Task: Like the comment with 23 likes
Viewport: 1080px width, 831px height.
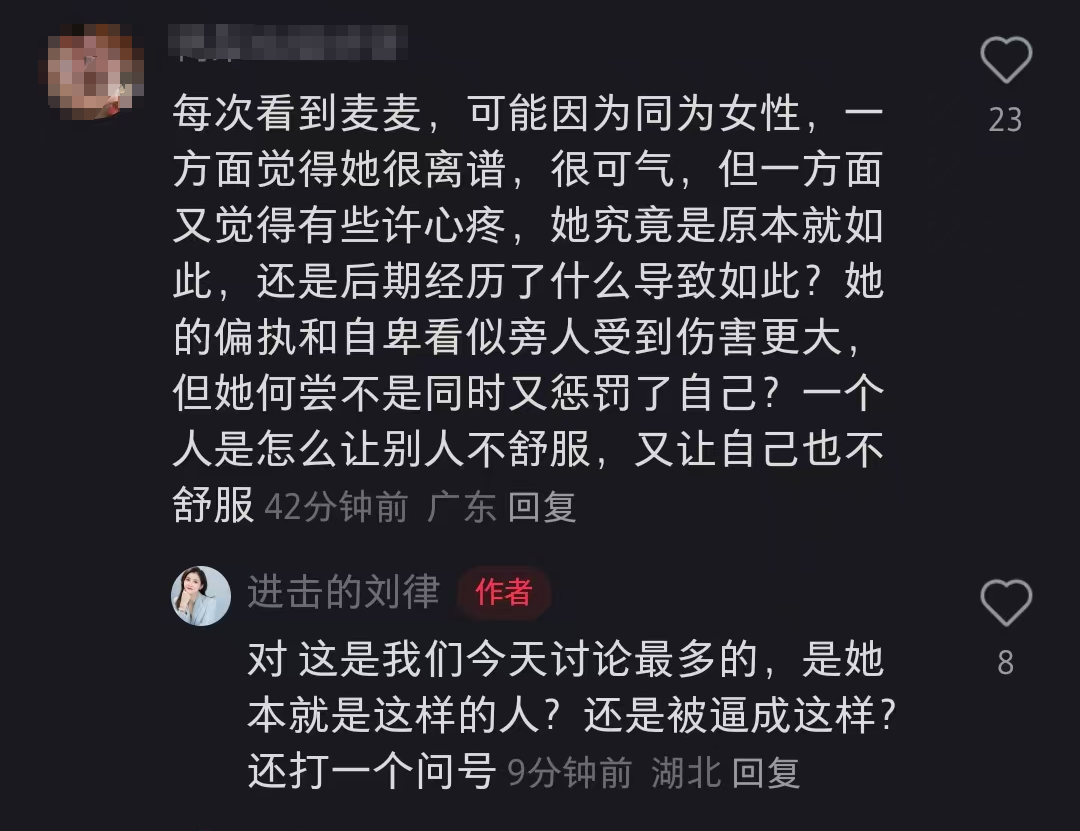Action: [x=1005, y=62]
